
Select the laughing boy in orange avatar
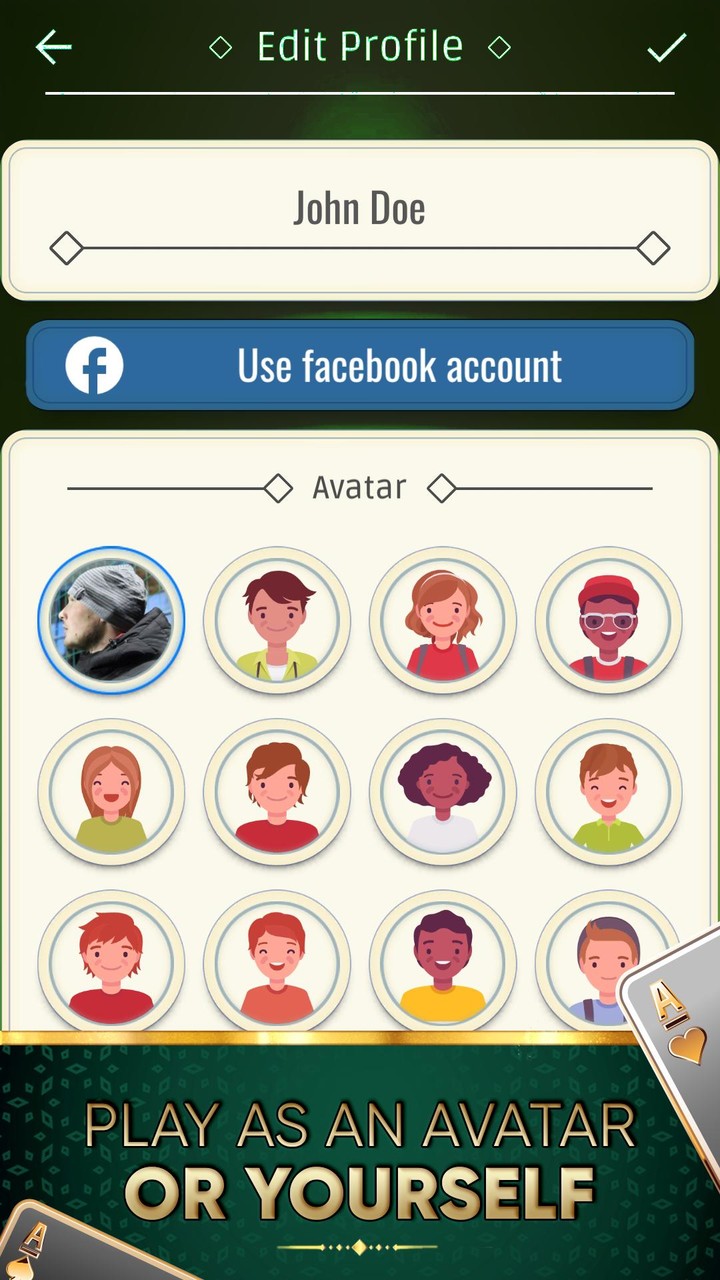(x=277, y=960)
